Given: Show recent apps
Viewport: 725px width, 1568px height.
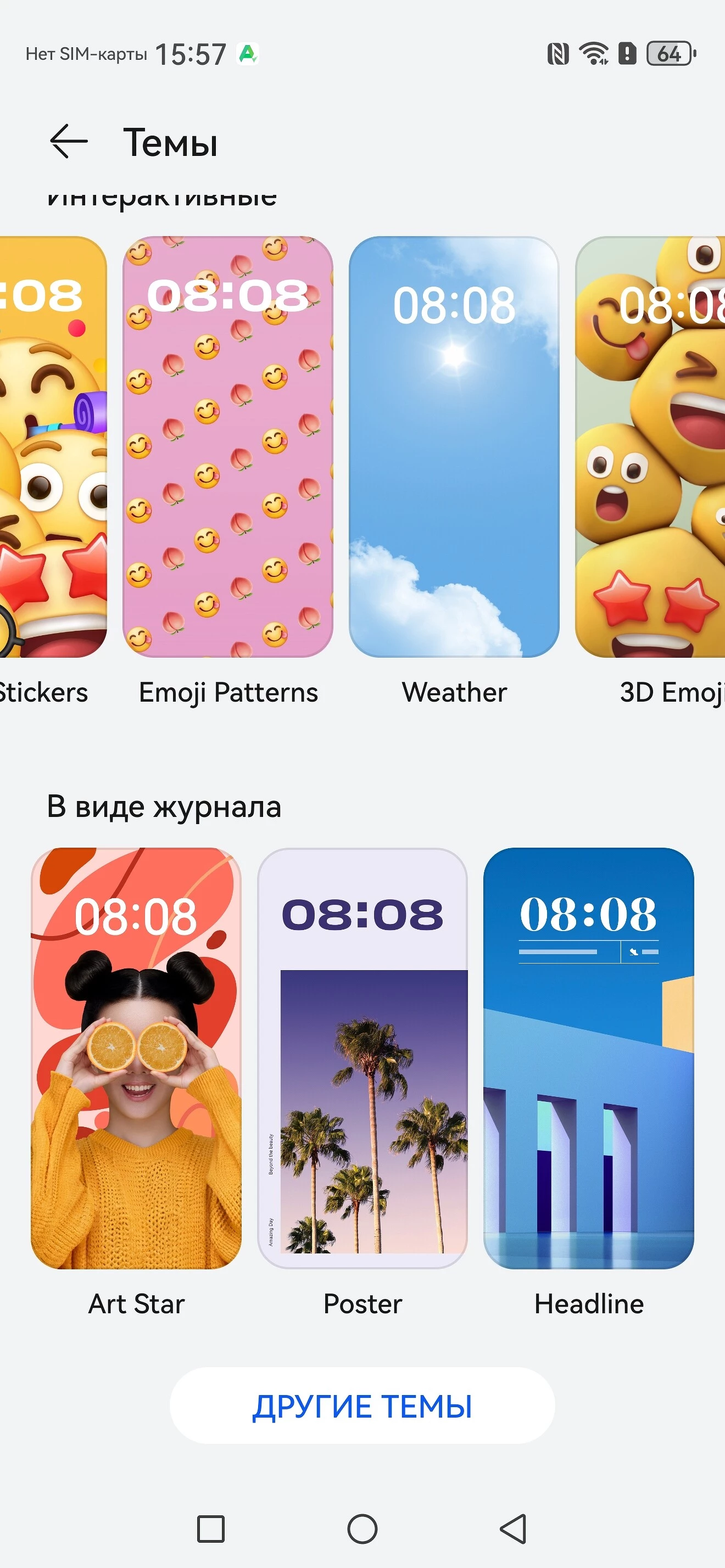Looking at the screenshot, I should (210, 1528).
